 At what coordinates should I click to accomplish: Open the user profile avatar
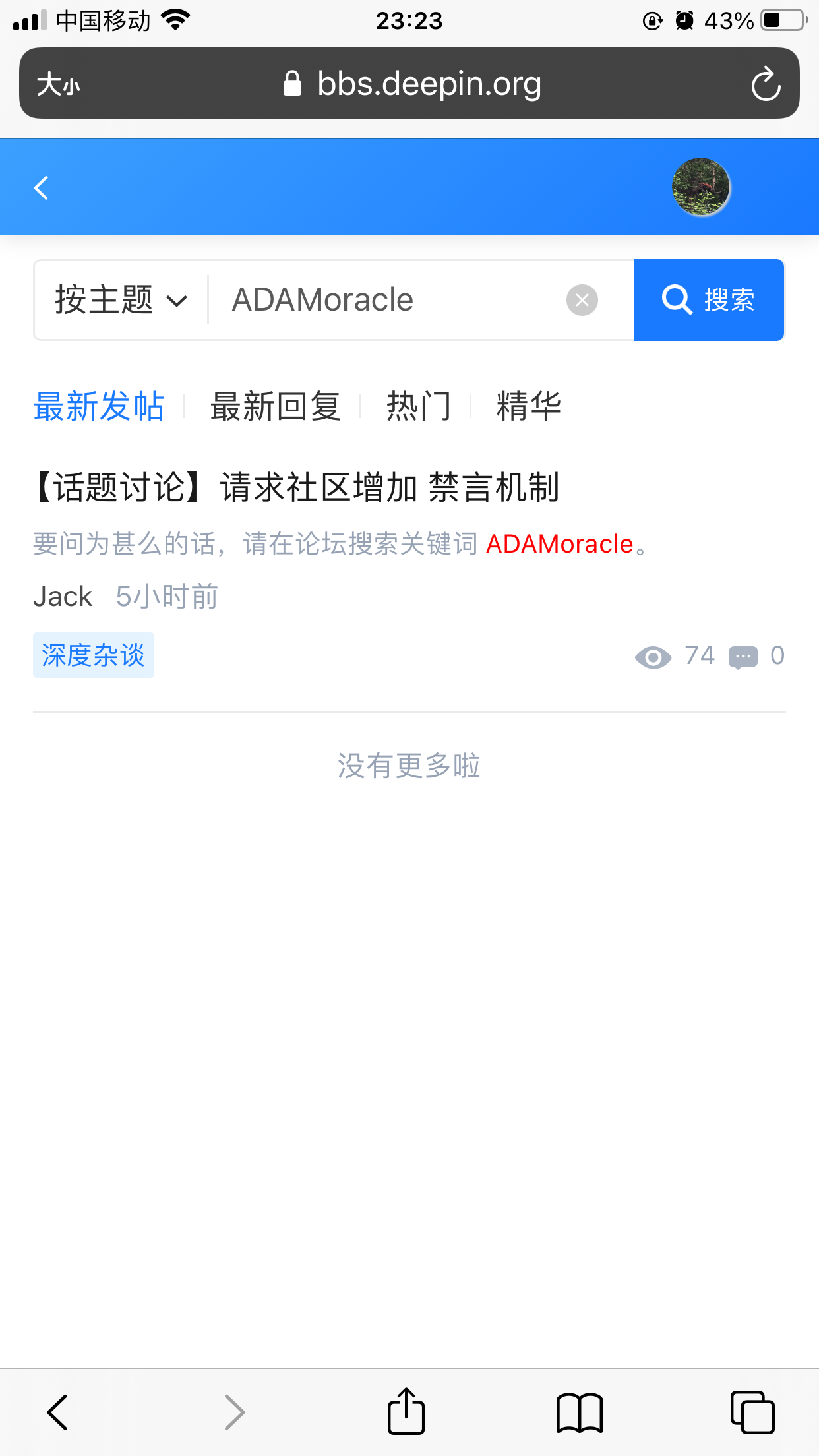[700, 187]
